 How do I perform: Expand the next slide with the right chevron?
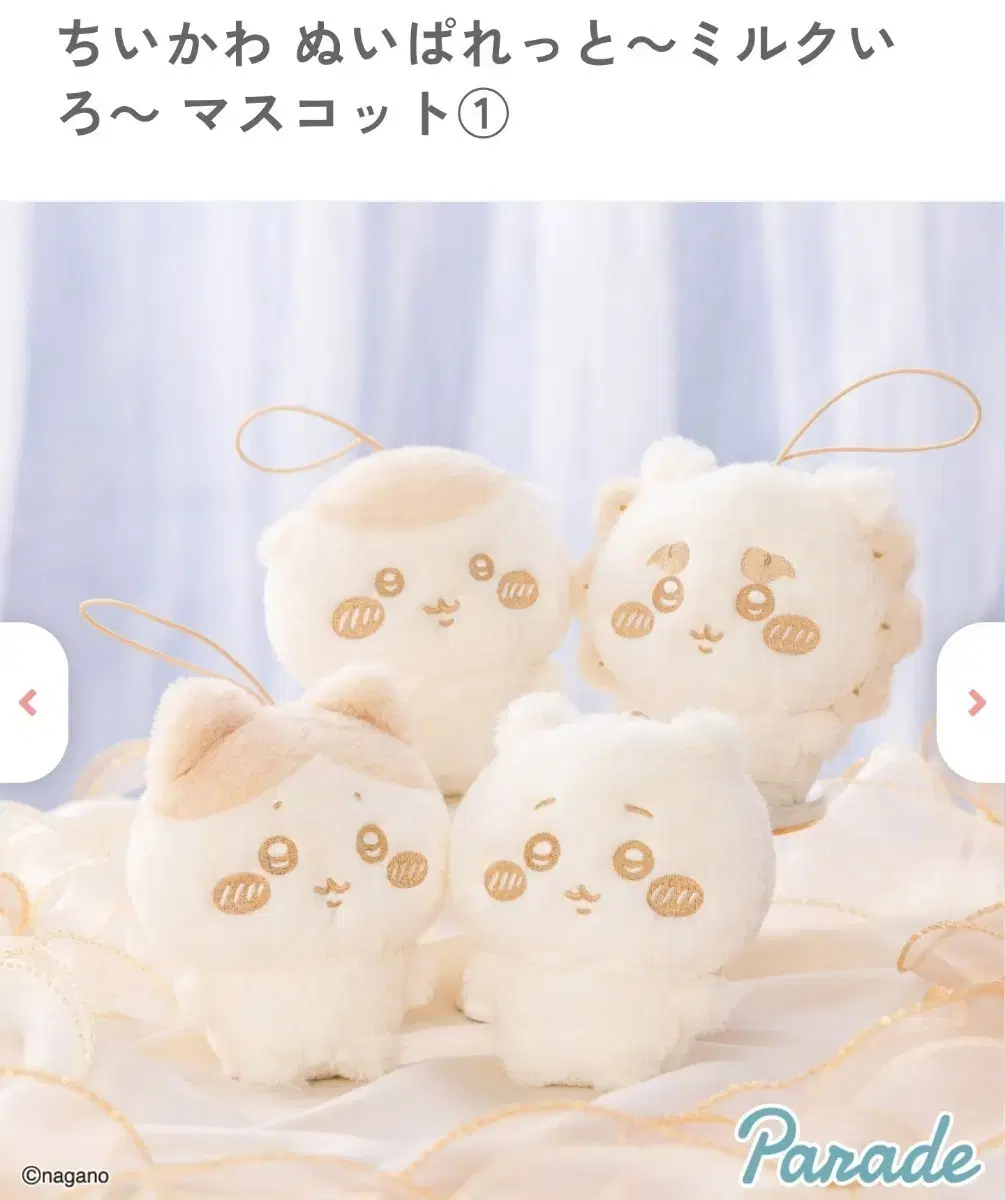tap(978, 700)
